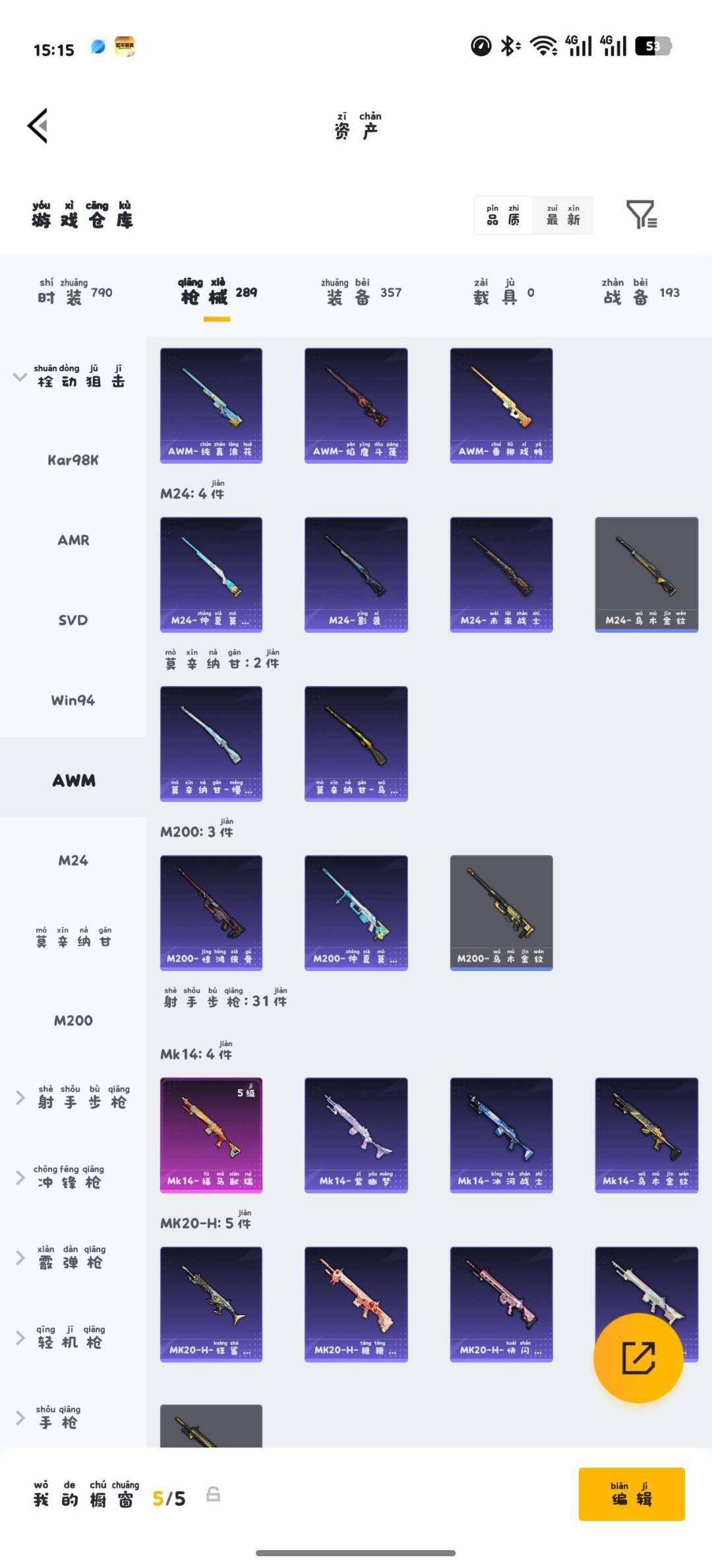The height and width of the screenshot is (1568, 712).
Task: Sort by 品质
Action: tap(503, 215)
